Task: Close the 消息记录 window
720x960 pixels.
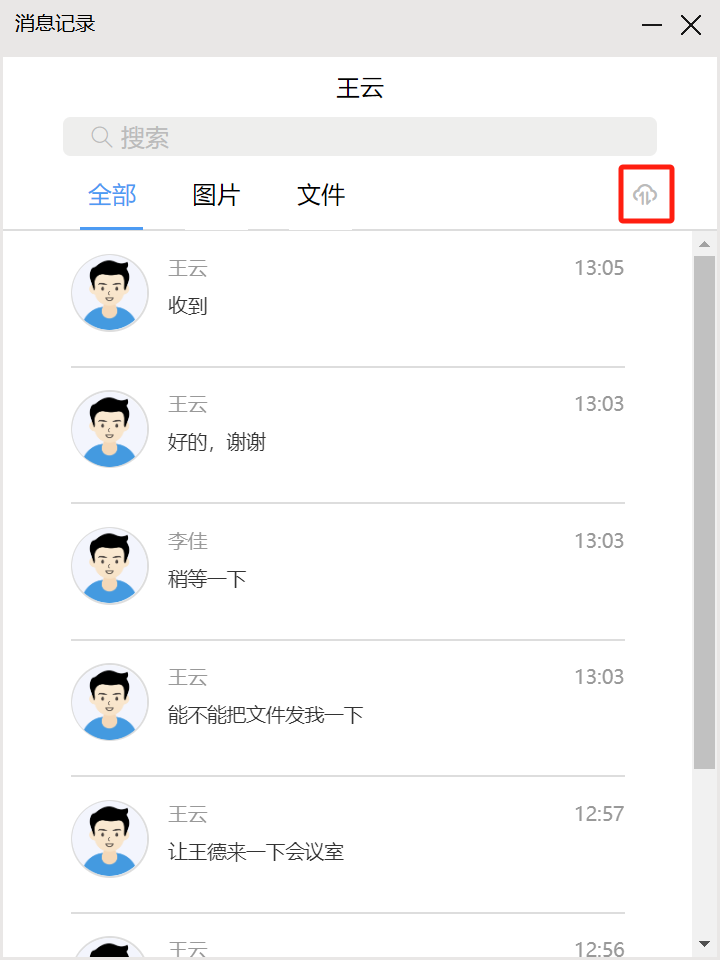Action: pyautogui.click(x=691, y=25)
